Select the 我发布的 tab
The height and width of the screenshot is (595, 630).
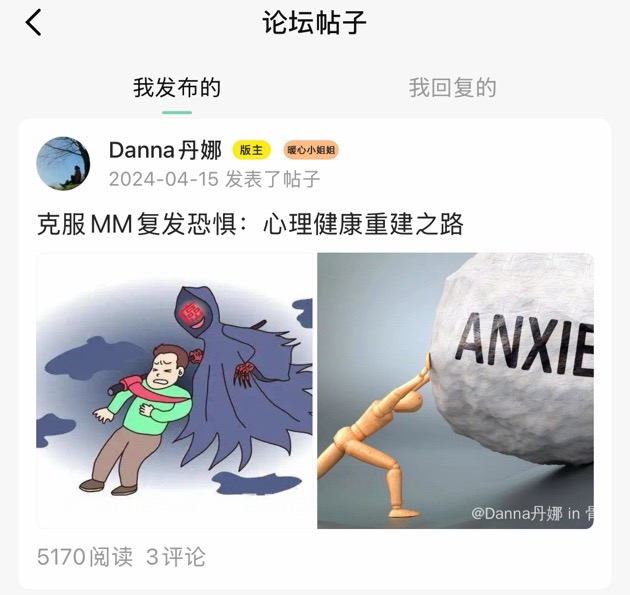pos(177,88)
